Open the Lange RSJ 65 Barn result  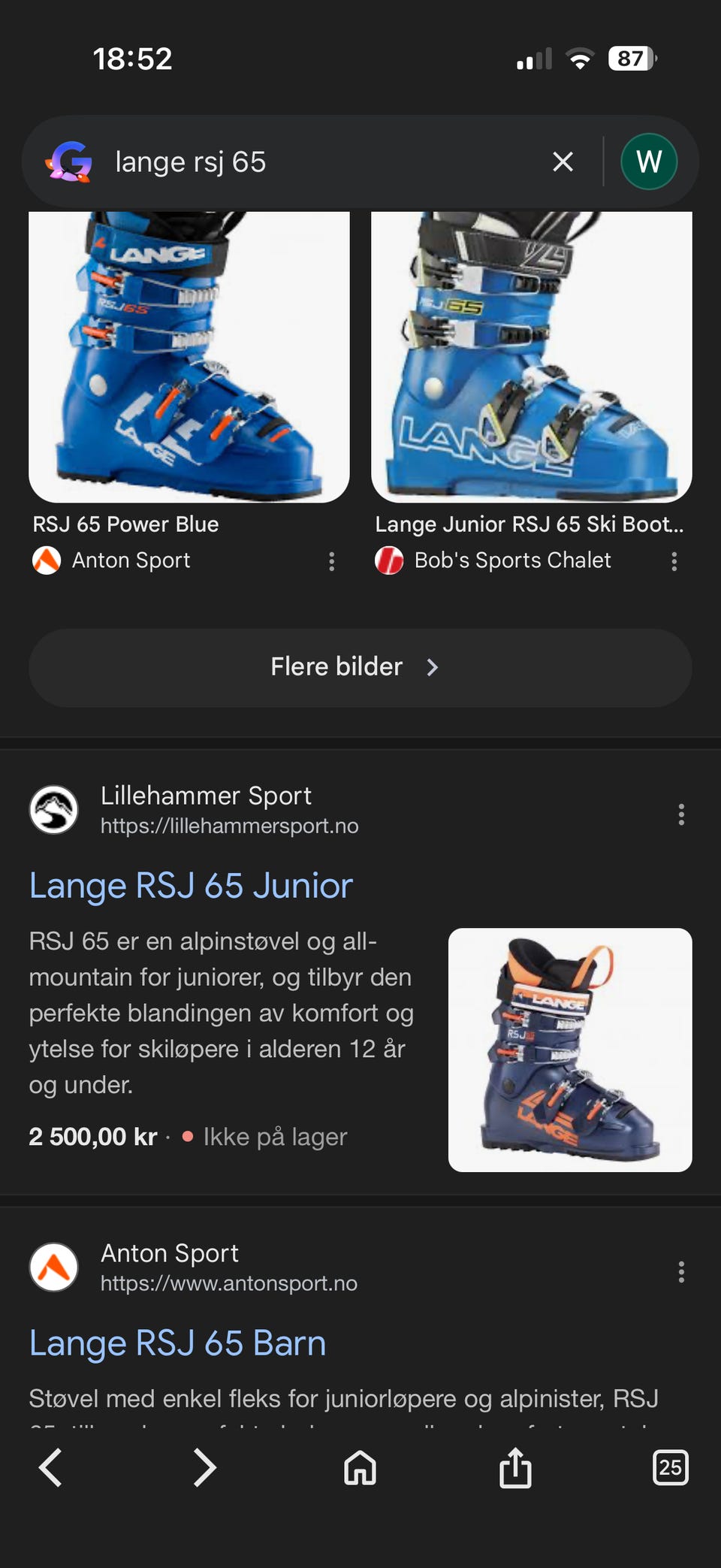[x=177, y=1343]
